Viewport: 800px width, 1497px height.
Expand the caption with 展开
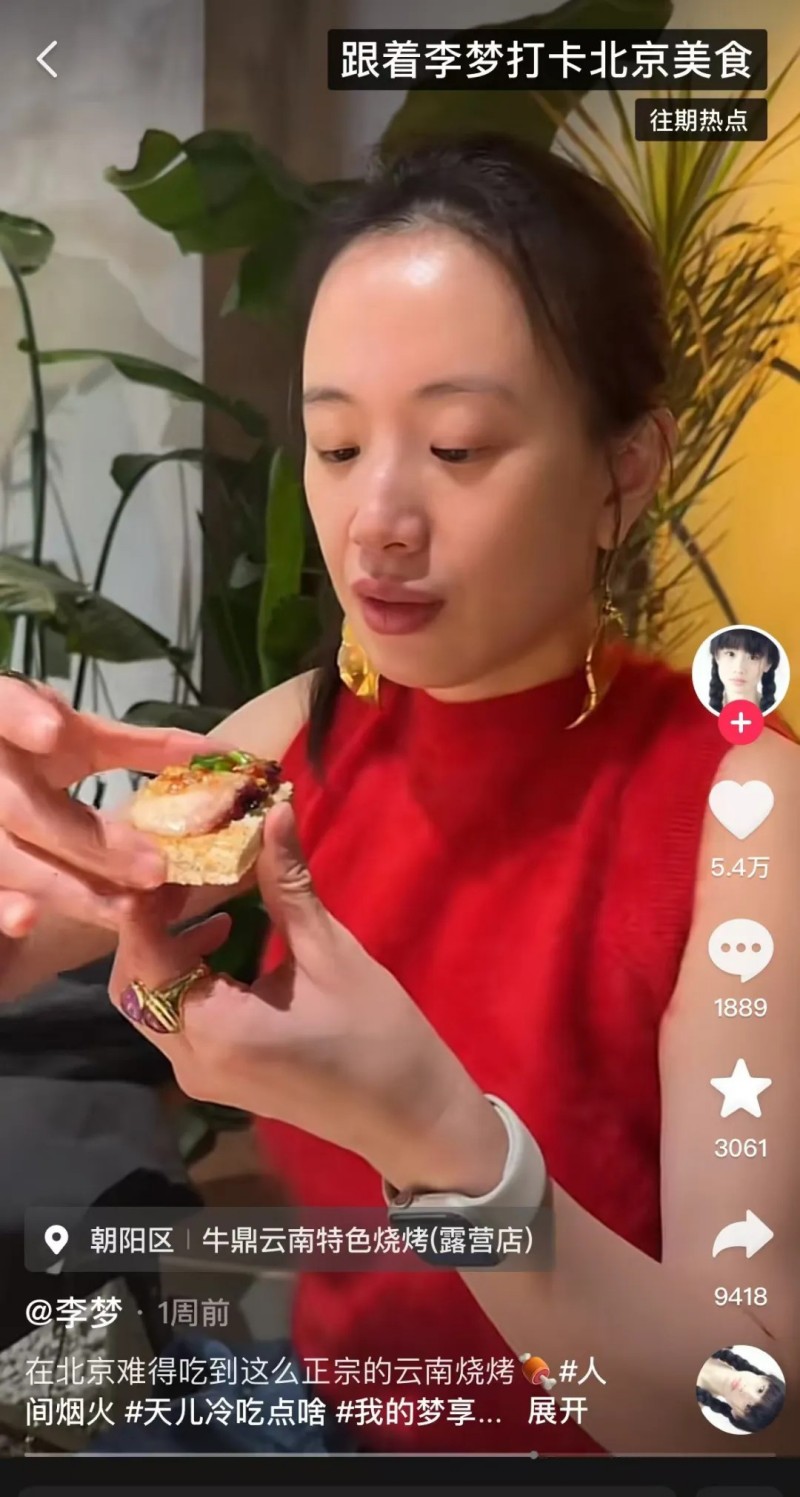pos(557,1411)
